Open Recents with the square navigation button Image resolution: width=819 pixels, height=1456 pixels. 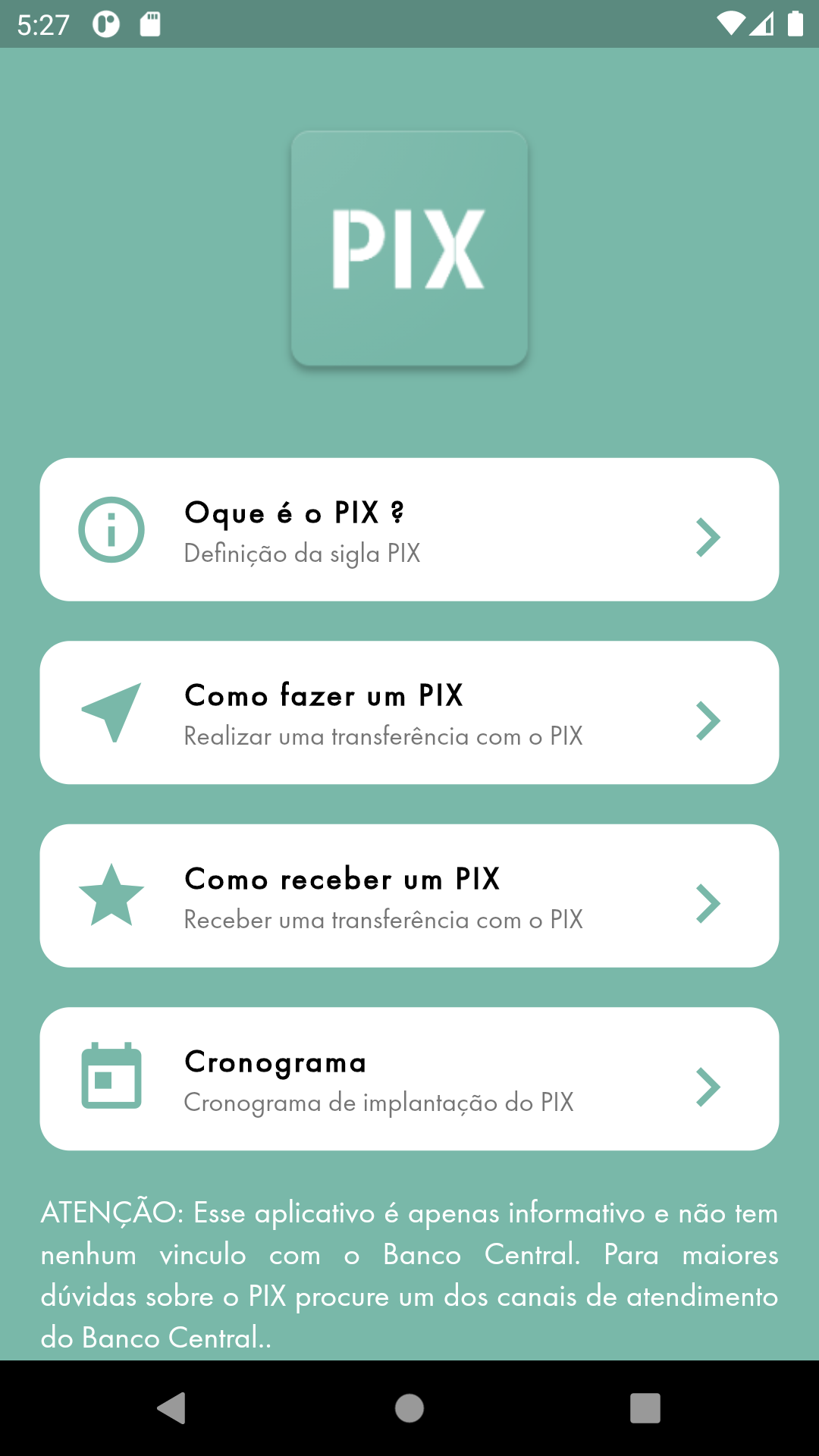coord(645,1409)
